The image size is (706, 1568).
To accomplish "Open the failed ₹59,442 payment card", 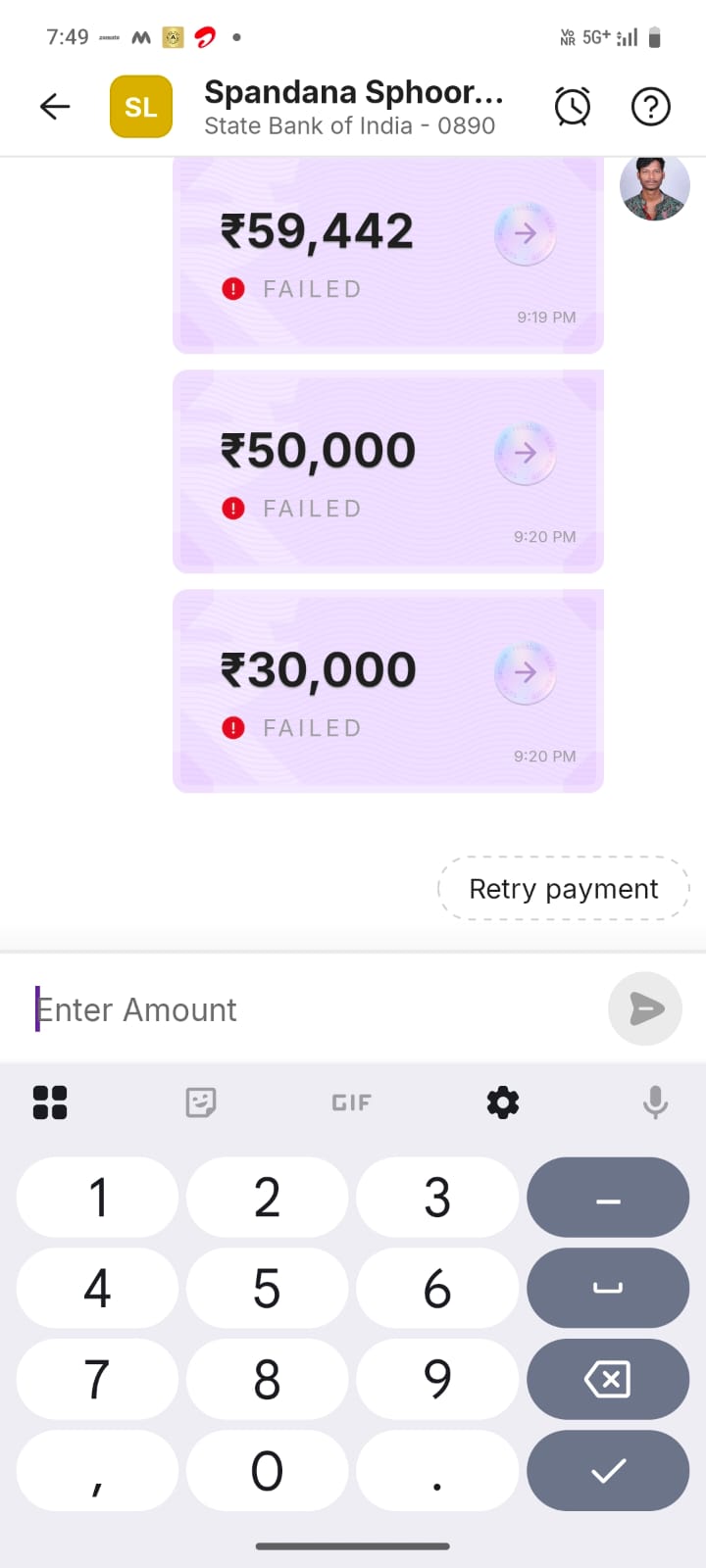I will coord(387,255).
